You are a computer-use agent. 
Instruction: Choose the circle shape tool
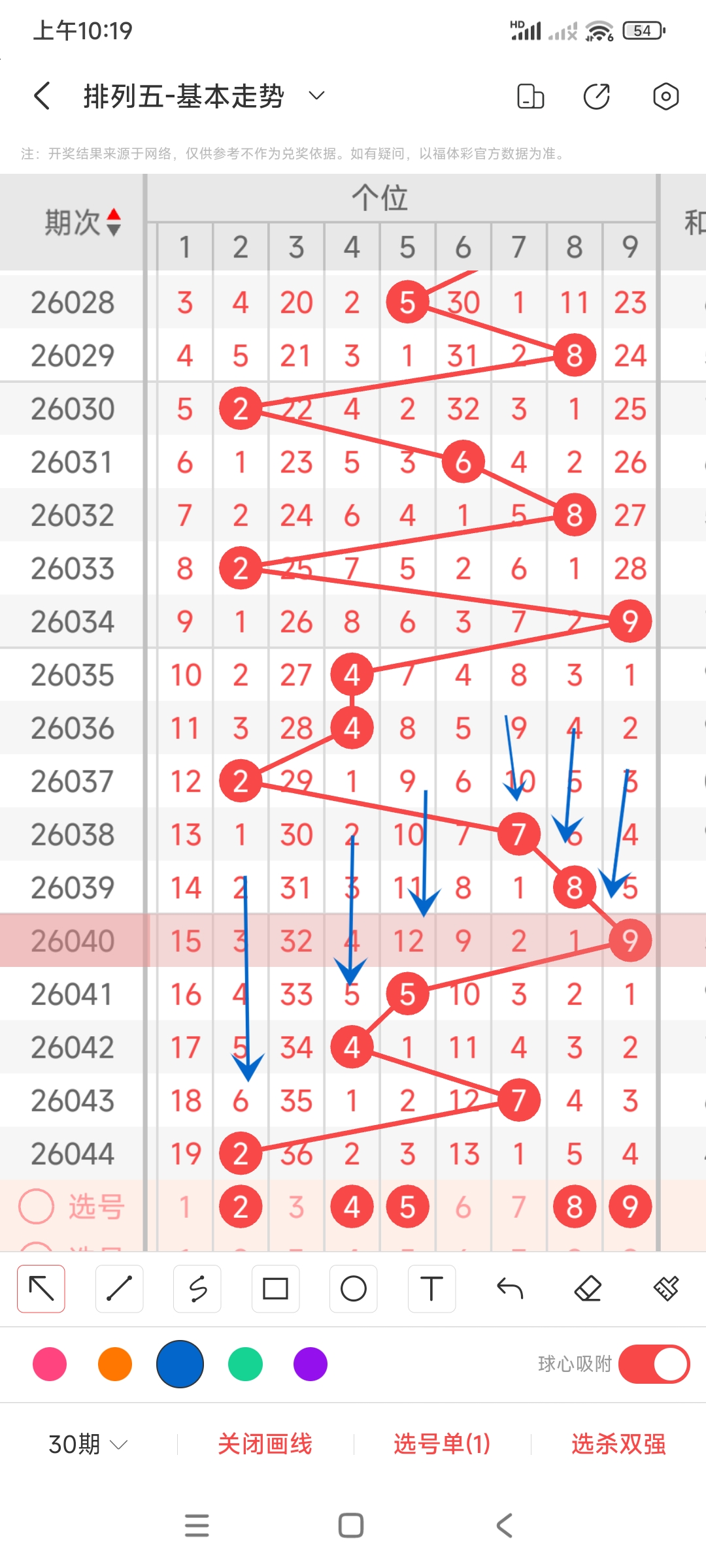click(354, 1289)
